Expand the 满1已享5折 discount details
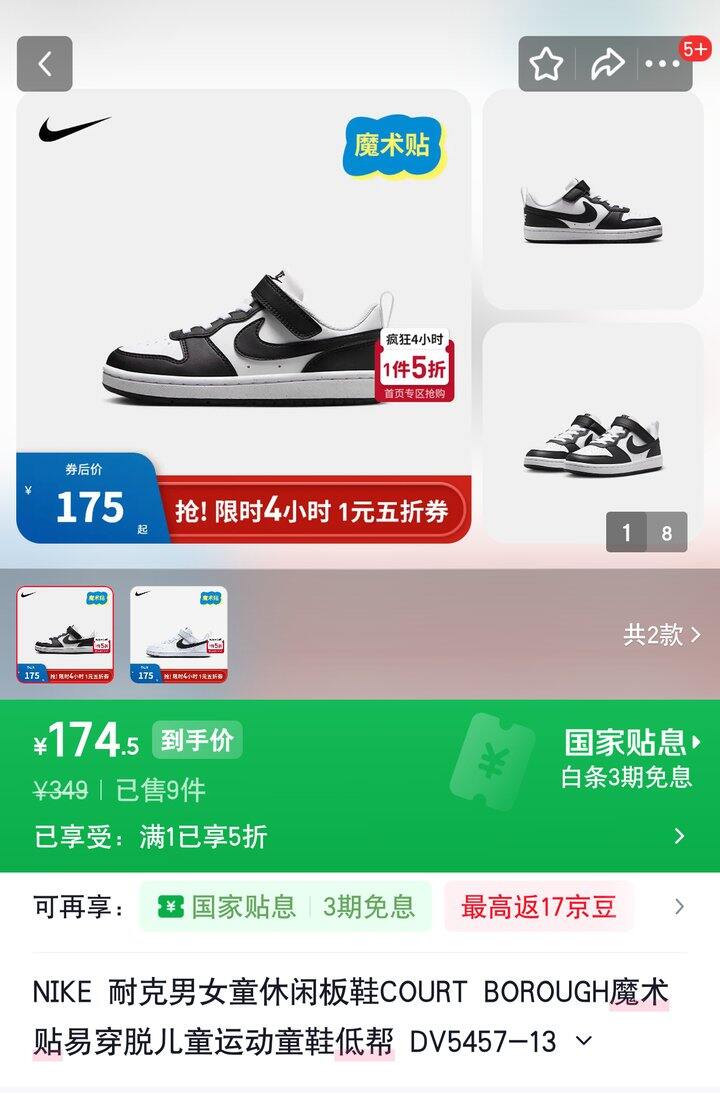The image size is (720, 1093). click(679, 836)
